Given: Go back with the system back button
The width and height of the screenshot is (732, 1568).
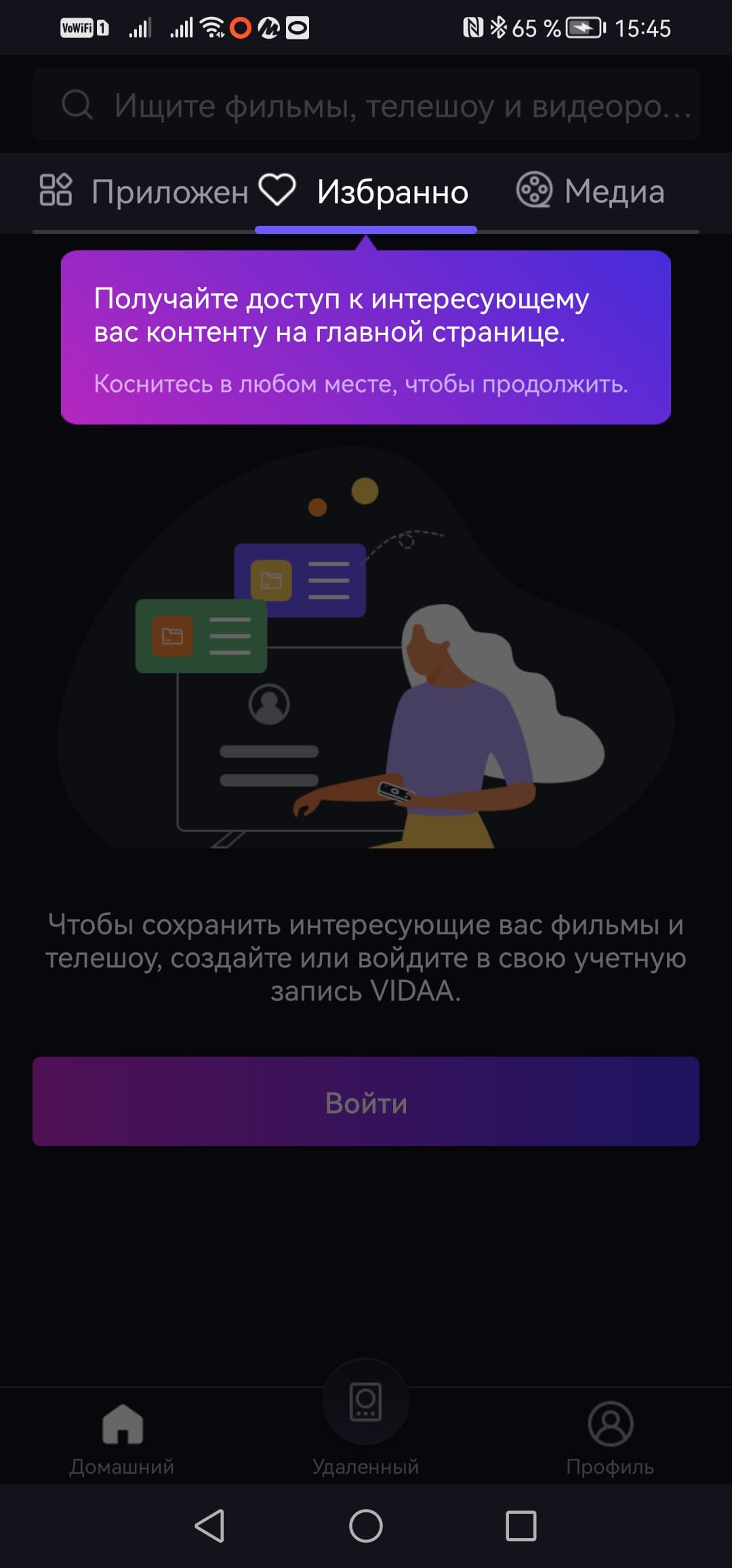Looking at the screenshot, I should (209, 1526).
